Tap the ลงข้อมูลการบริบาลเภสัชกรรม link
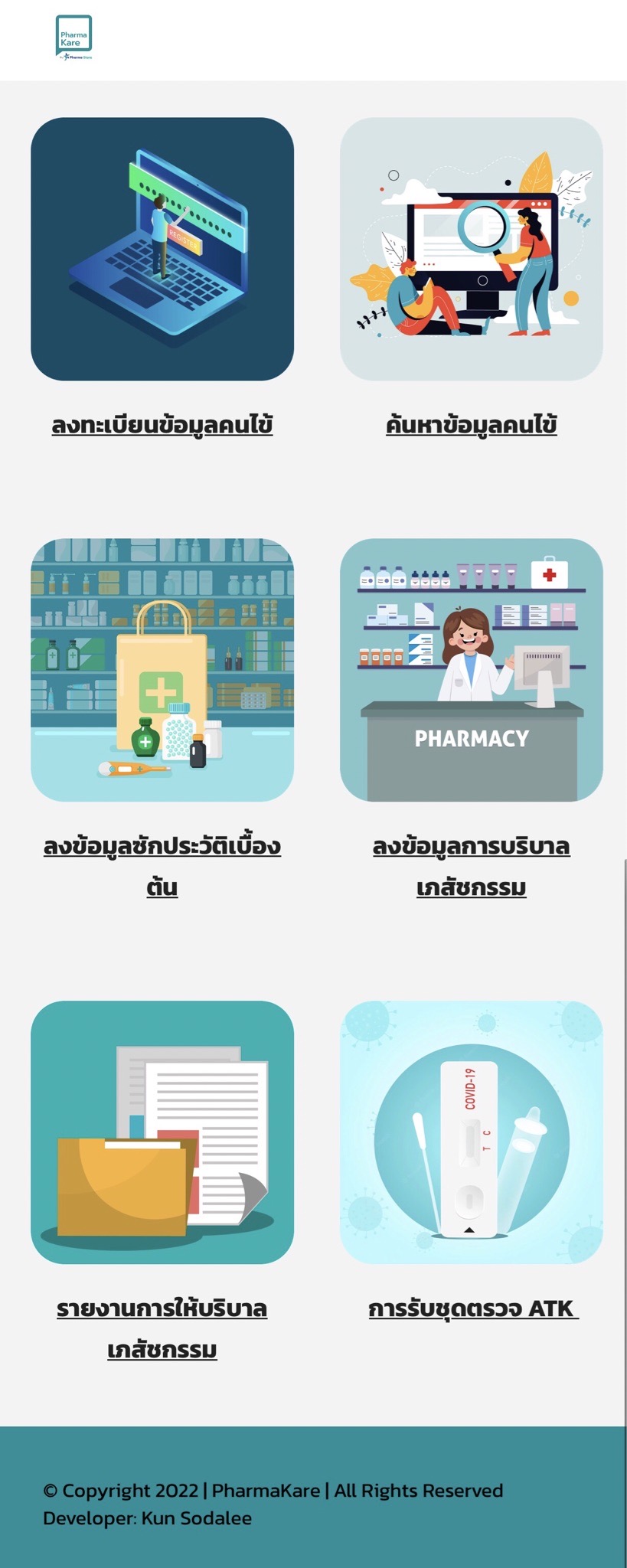The image size is (627, 1568). [x=471, y=847]
